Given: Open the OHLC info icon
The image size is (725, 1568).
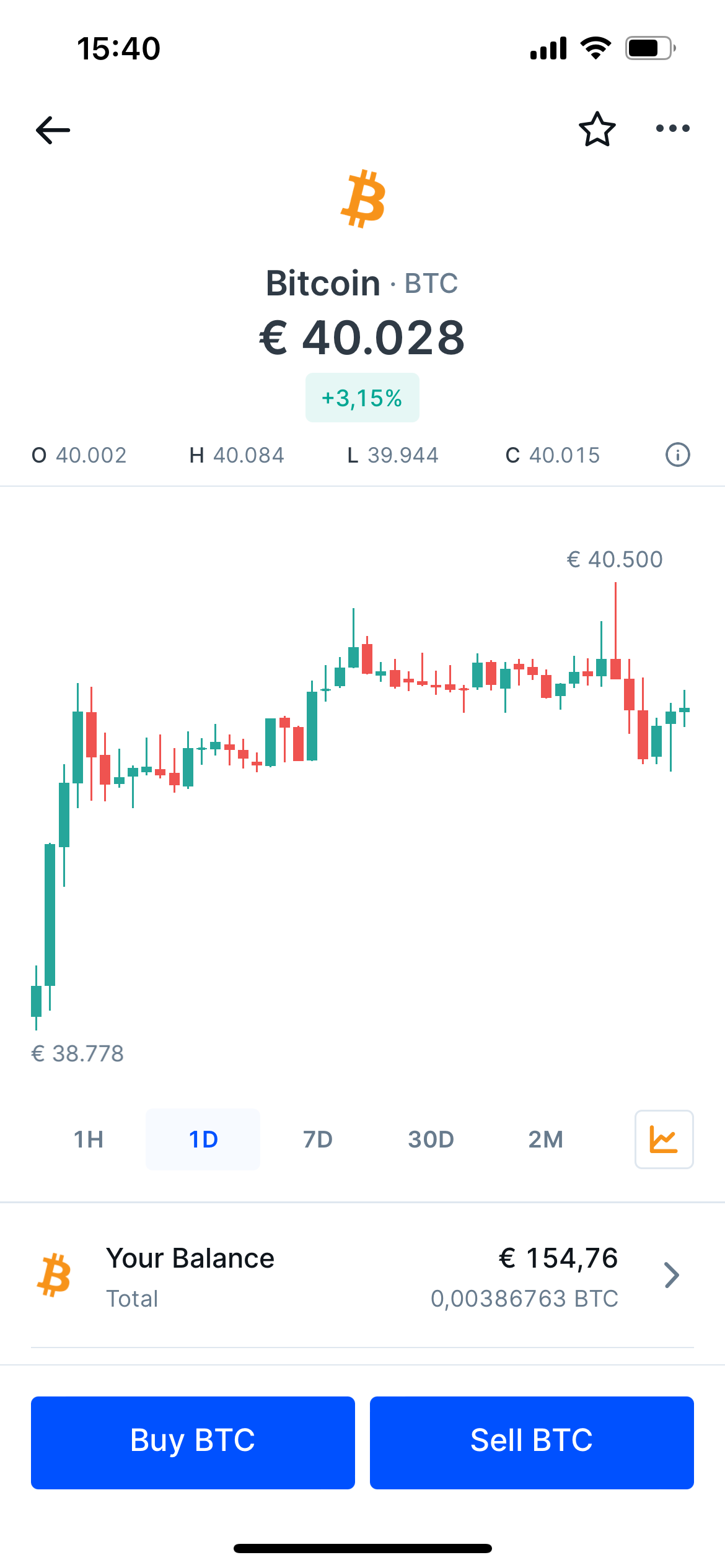Looking at the screenshot, I should coord(678,455).
